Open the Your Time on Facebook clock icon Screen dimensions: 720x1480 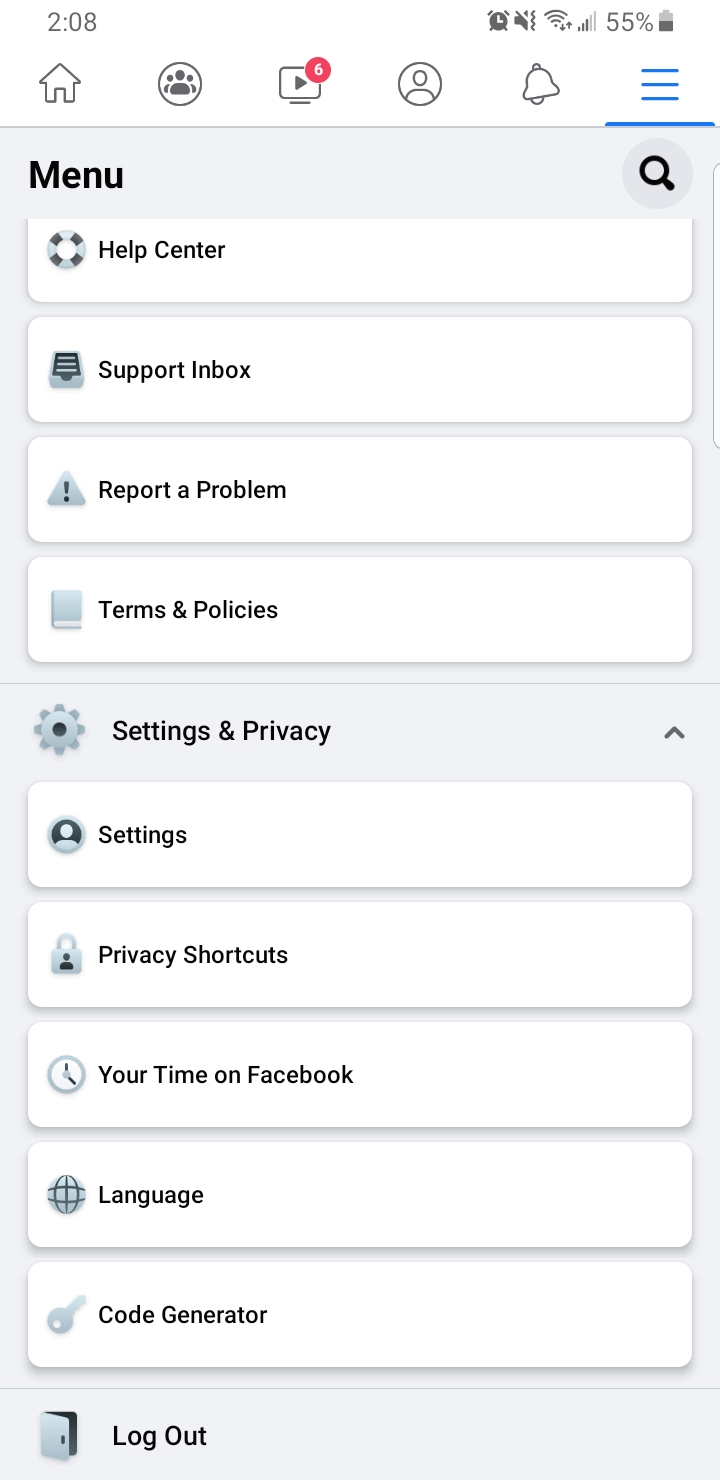click(x=64, y=1074)
